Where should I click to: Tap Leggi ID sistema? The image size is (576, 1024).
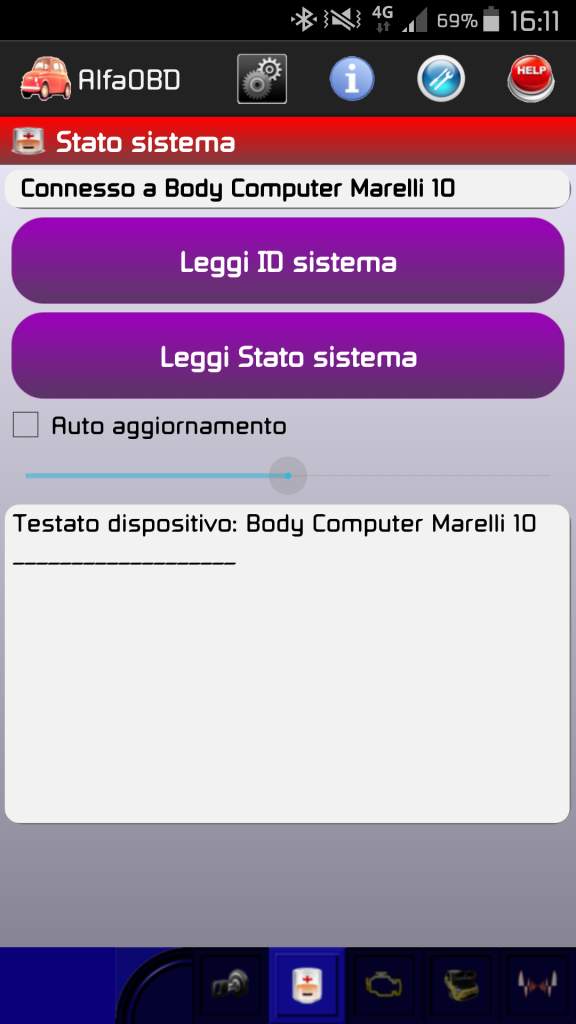click(x=288, y=261)
